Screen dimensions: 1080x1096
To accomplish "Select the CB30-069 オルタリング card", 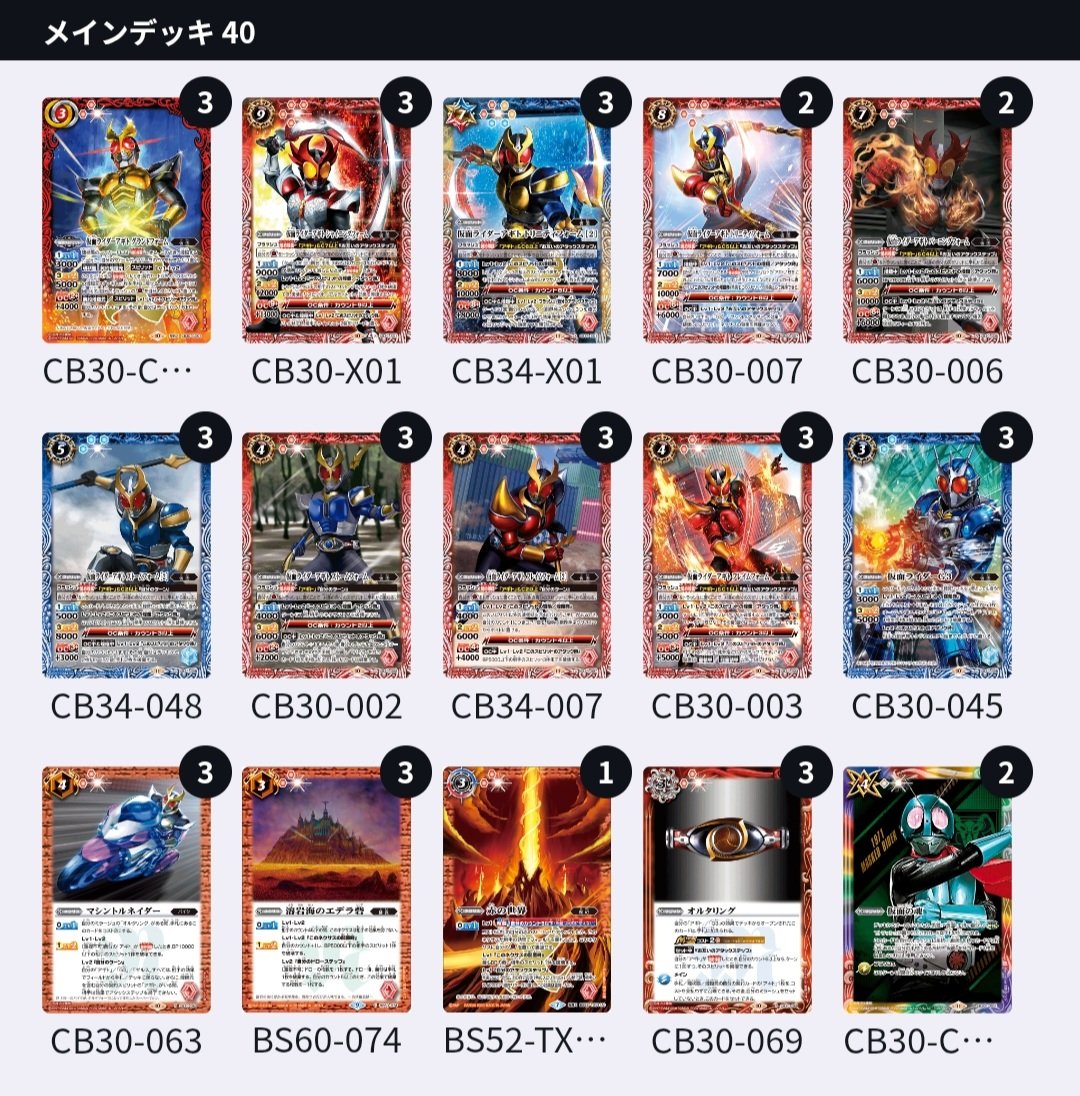I will click(x=726, y=890).
